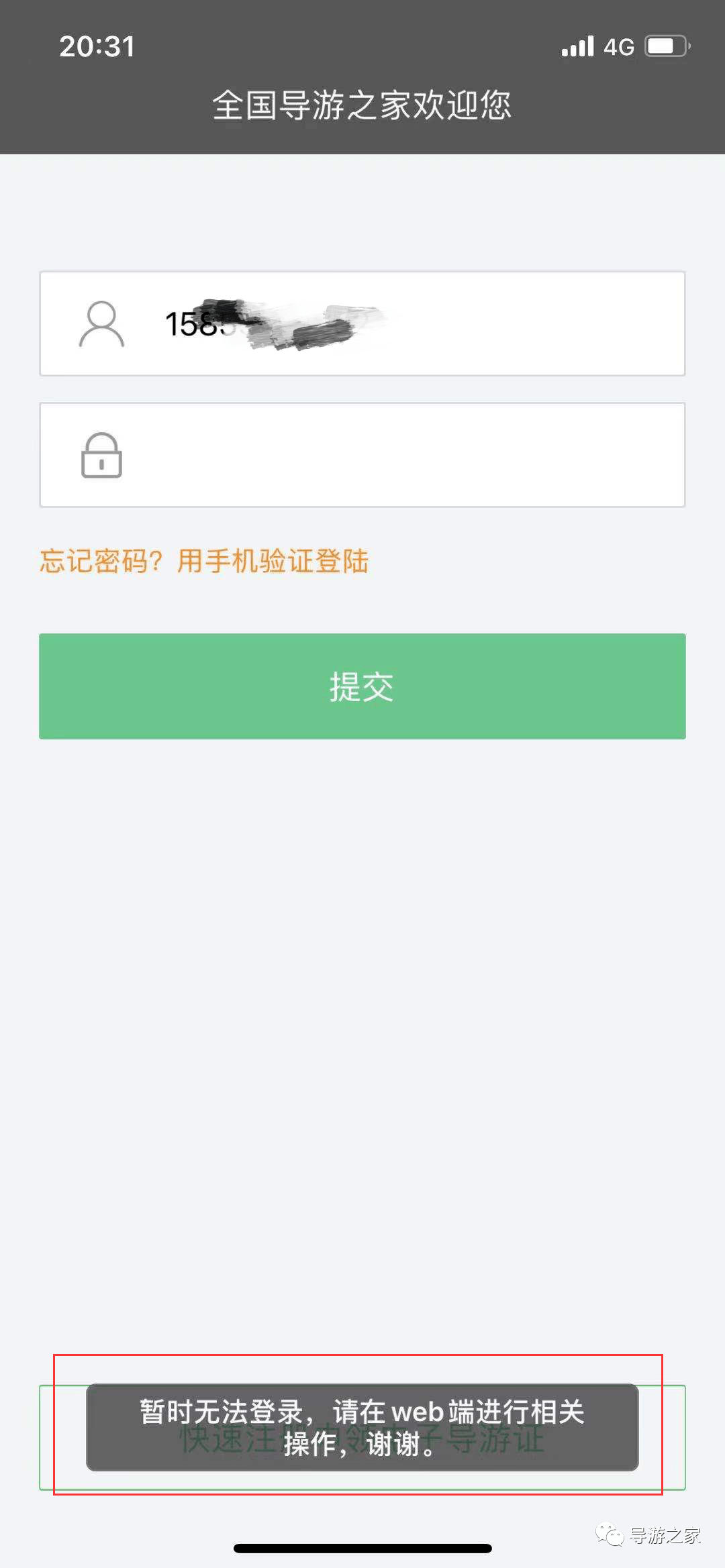Tap the 20:31 time display
725x1568 pixels.
pos(96,46)
